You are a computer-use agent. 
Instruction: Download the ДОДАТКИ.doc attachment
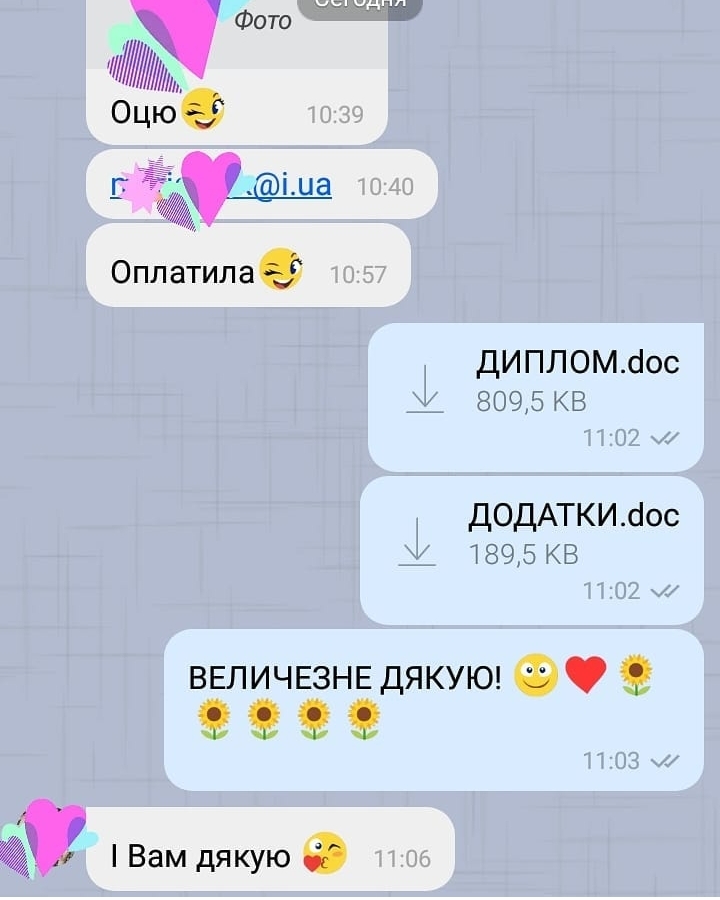click(417, 542)
